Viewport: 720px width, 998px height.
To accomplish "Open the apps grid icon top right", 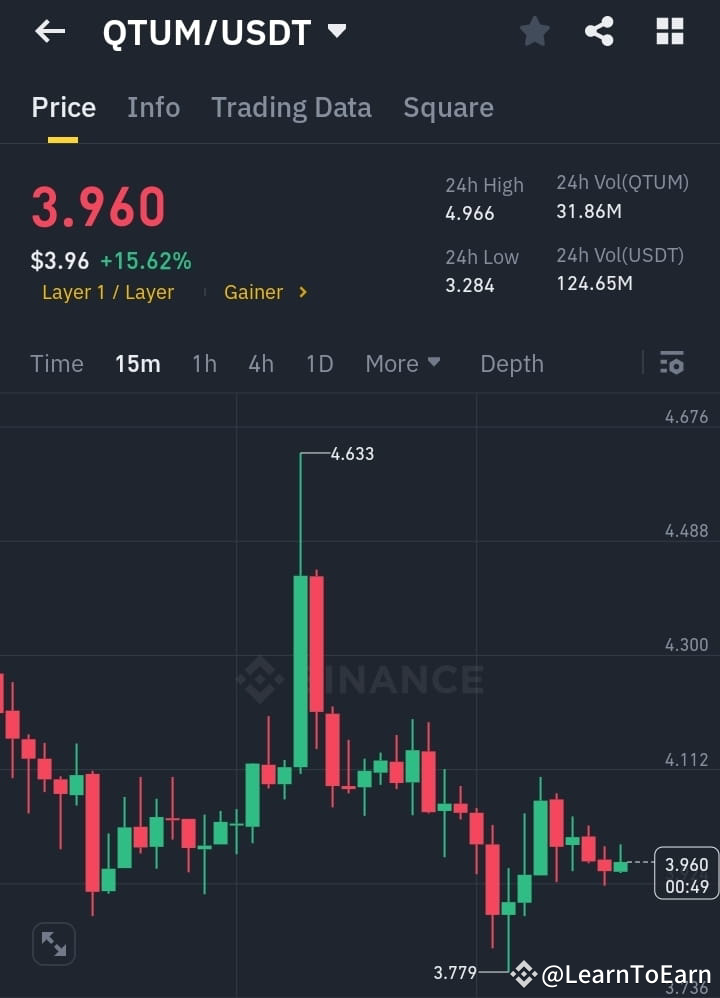I will click(x=668, y=31).
